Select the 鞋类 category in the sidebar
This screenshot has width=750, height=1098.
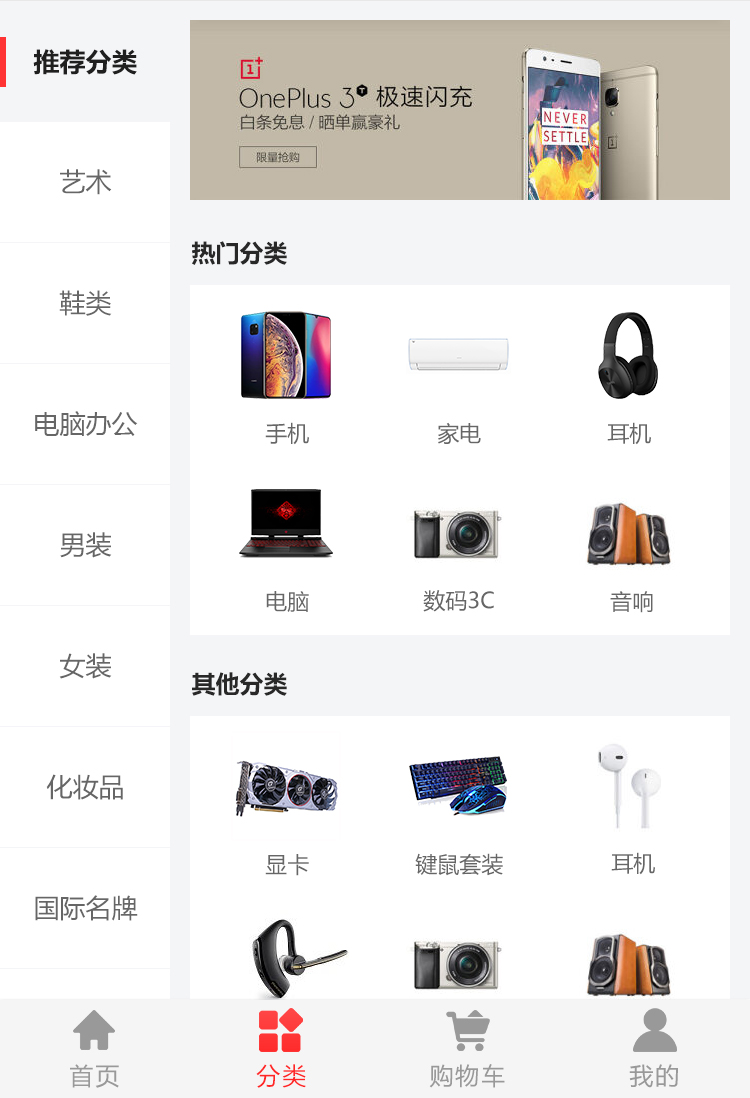85,303
